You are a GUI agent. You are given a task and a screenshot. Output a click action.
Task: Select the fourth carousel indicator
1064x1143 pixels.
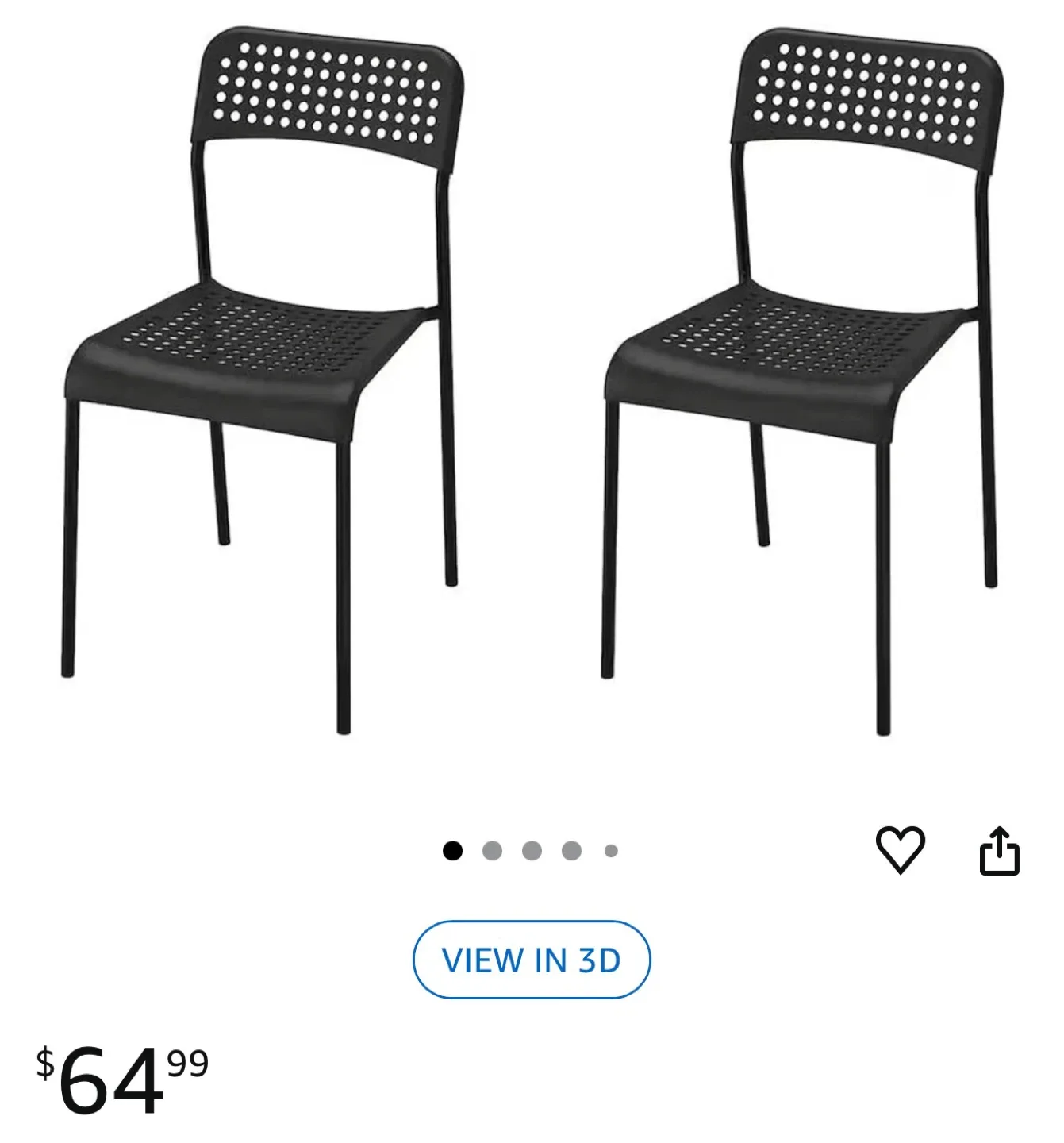pos(570,851)
